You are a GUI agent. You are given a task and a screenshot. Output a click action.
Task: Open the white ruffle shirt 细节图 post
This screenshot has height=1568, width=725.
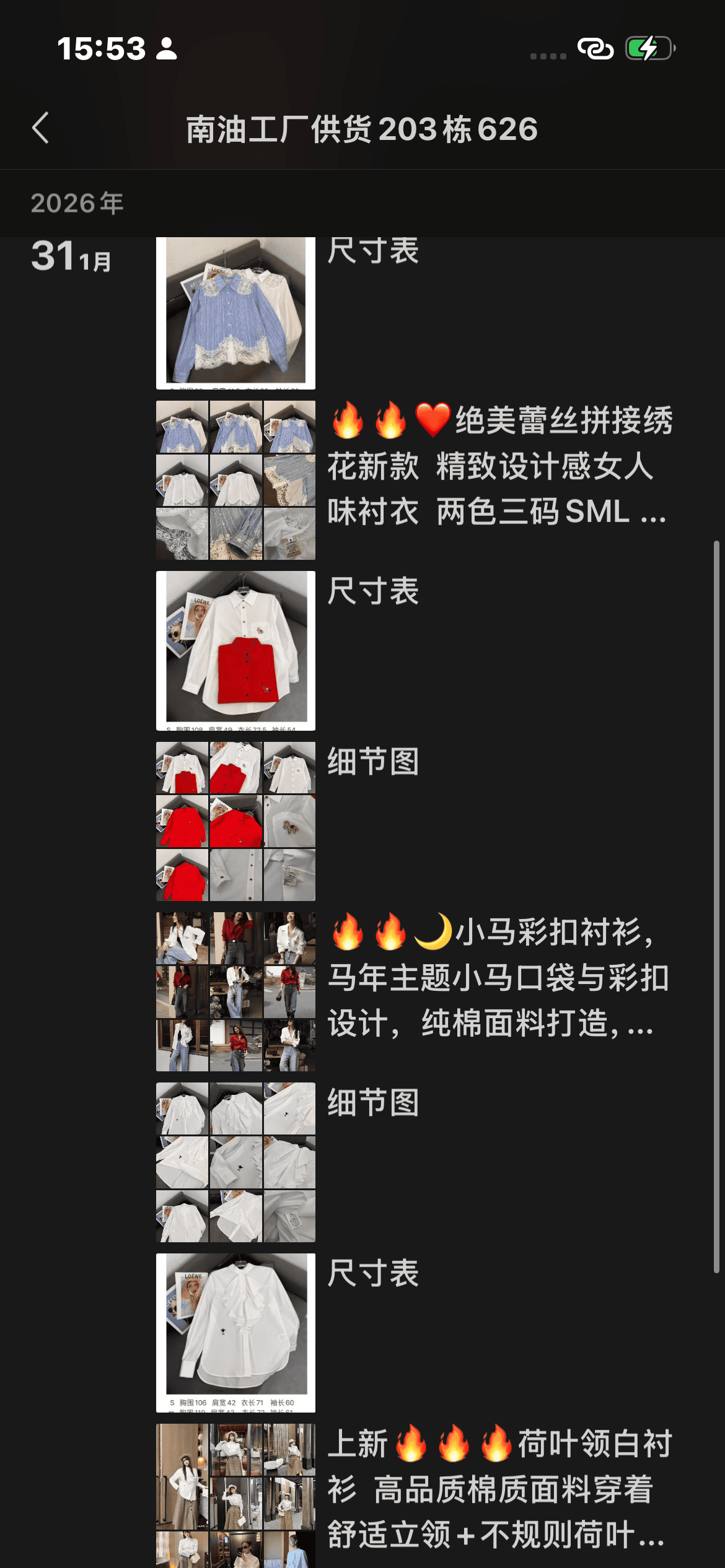click(x=235, y=1162)
